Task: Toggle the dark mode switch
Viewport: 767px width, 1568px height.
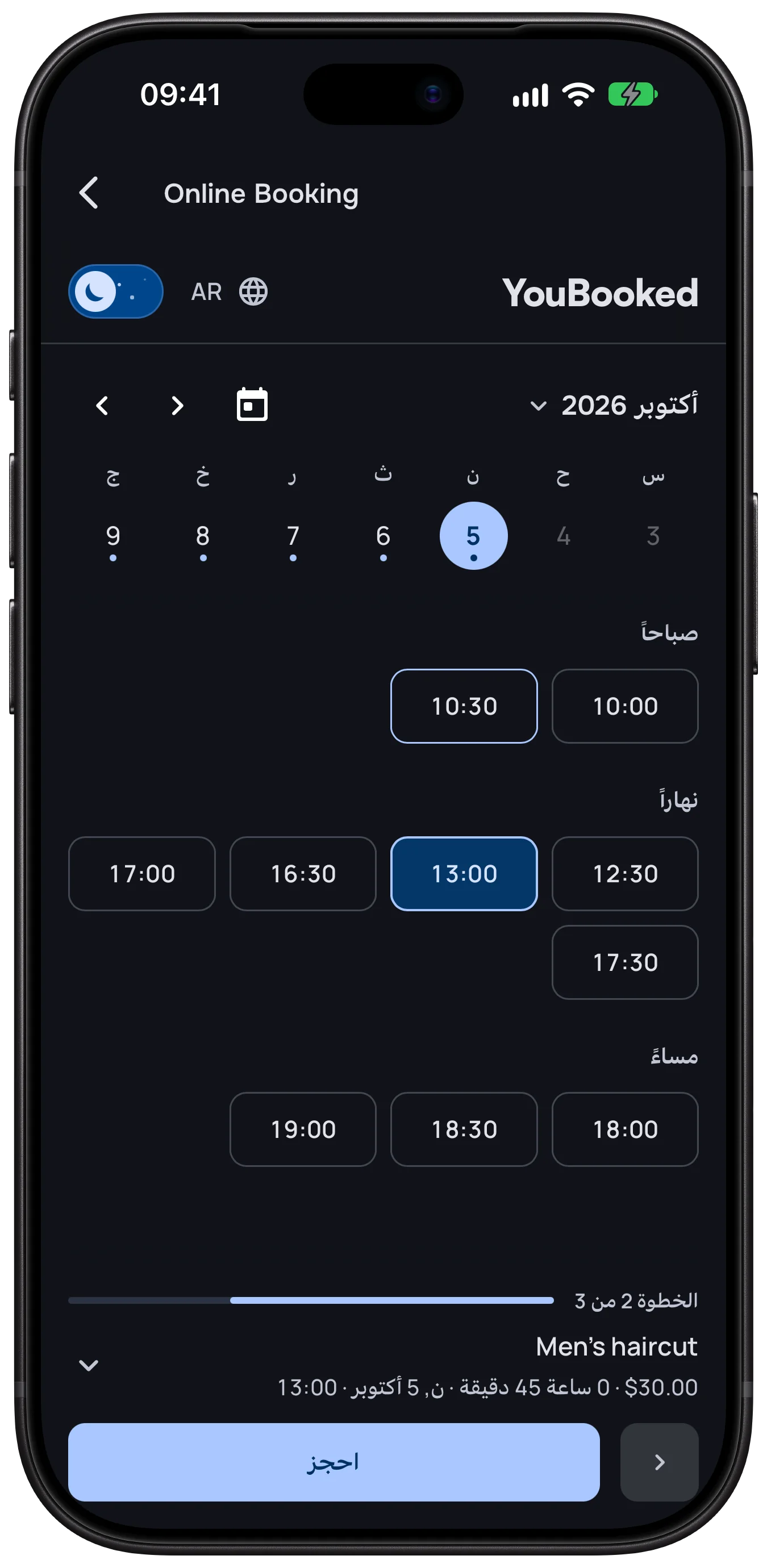Action: pos(116,291)
